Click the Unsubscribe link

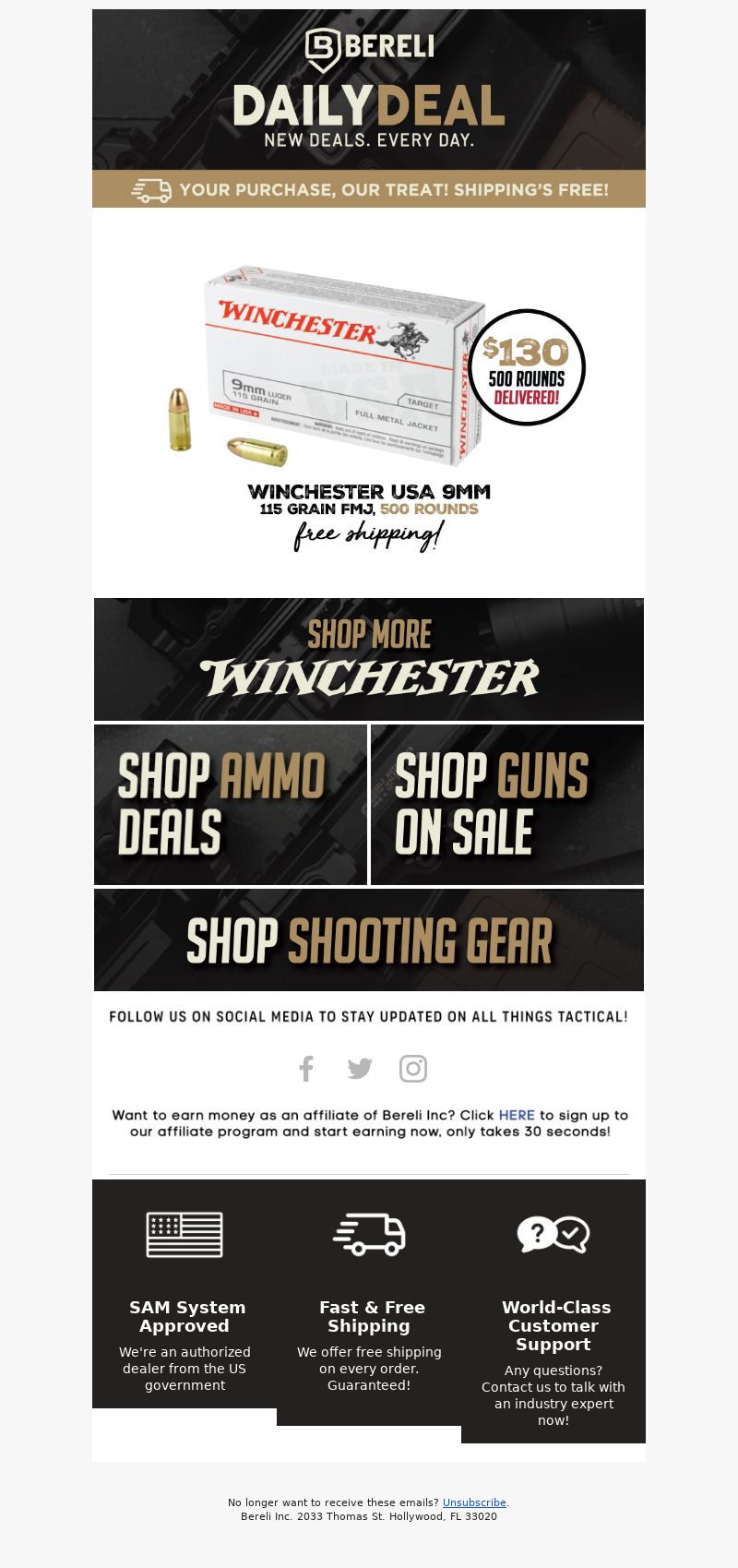[474, 1502]
